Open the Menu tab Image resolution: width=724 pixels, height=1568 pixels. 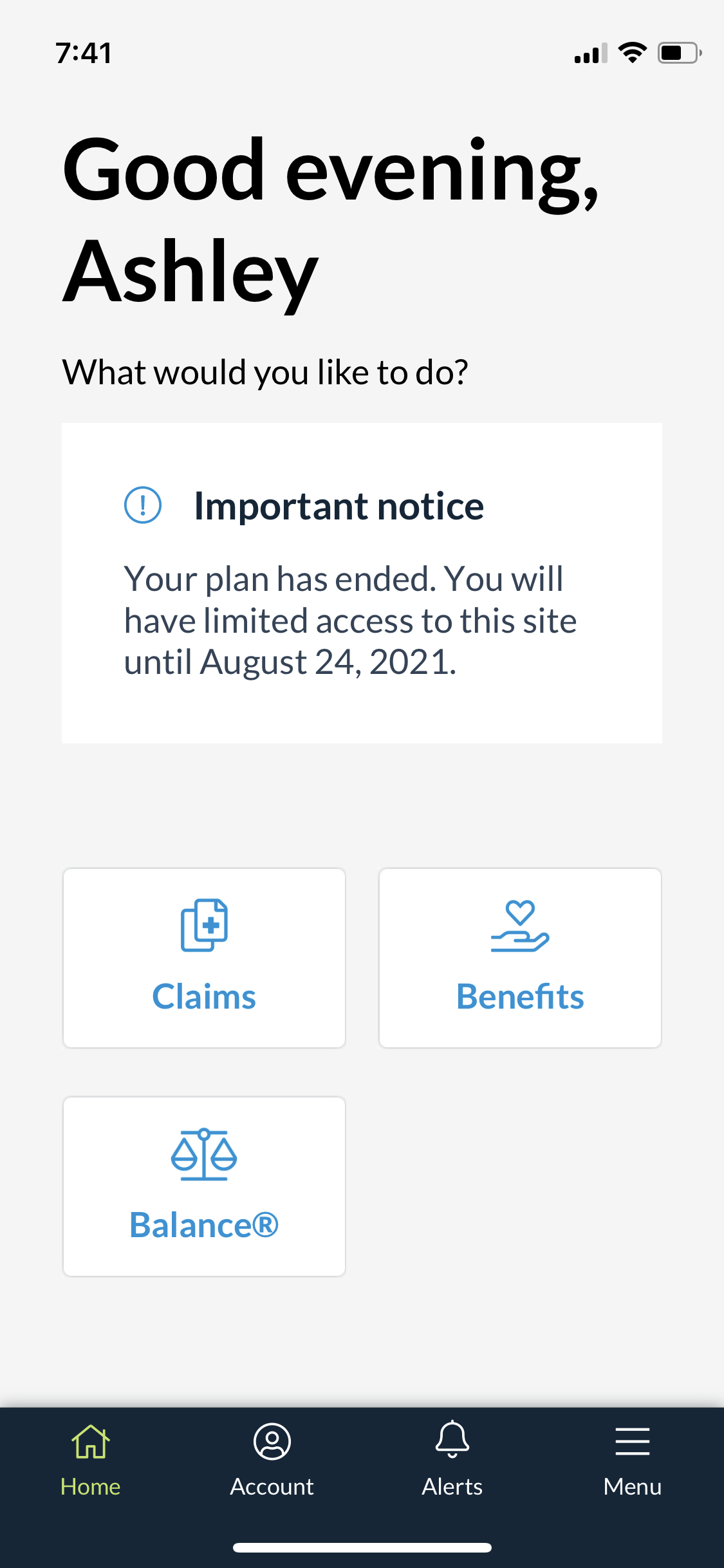pyautogui.click(x=633, y=1460)
